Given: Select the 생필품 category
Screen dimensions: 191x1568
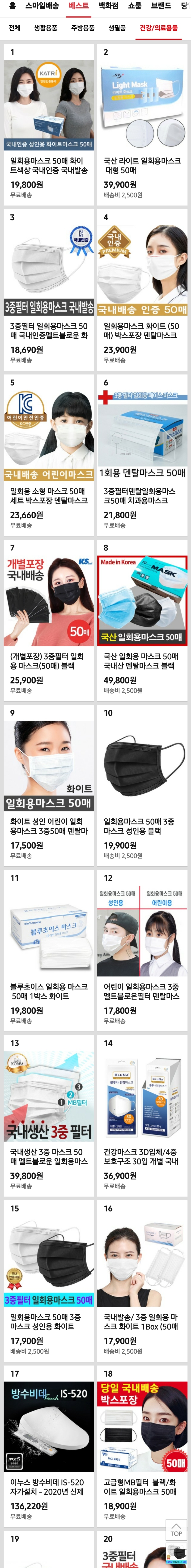Looking at the screenshot, I should point(117,28).
